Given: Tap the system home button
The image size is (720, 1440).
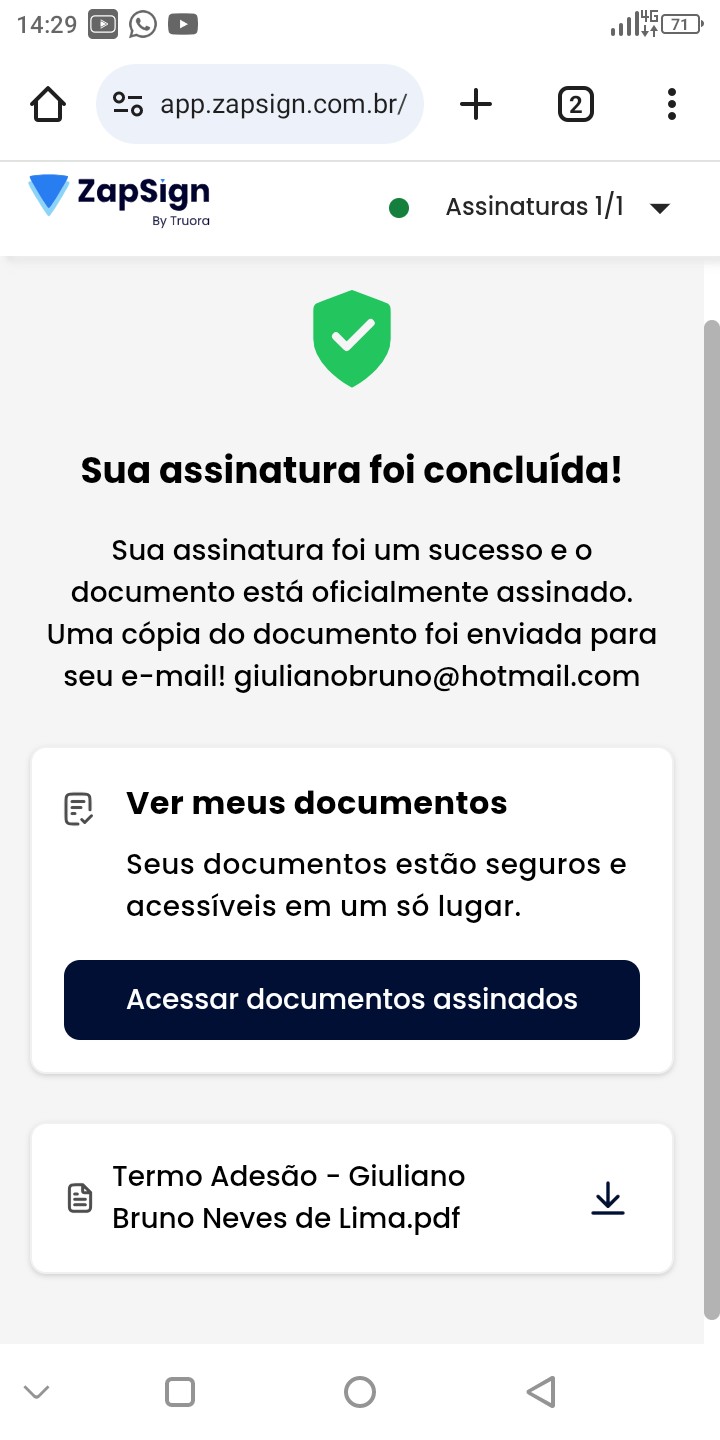Looking at the screenshot, I should (x=359, y=1391).
